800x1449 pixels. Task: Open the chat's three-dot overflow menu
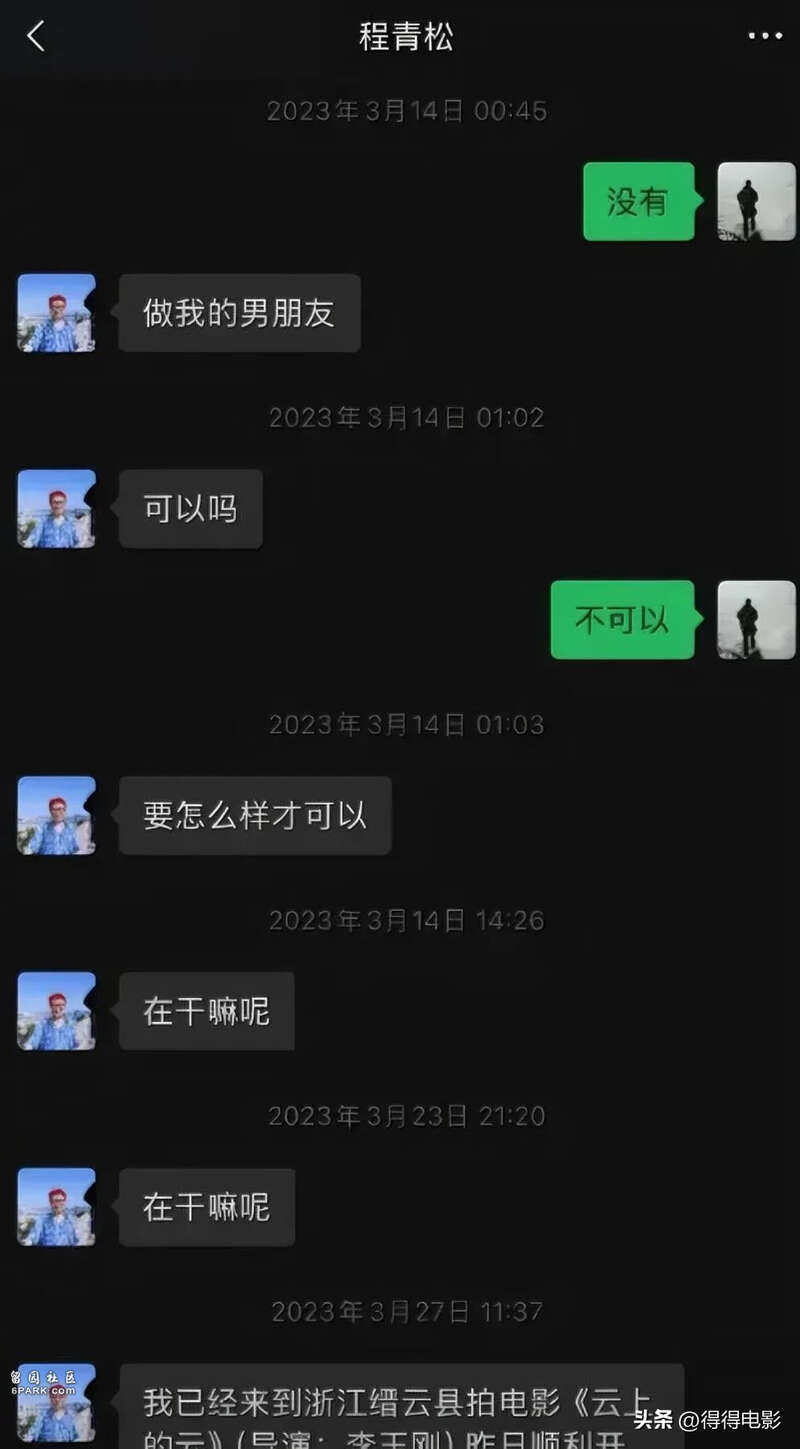click(x=765, y=37)
